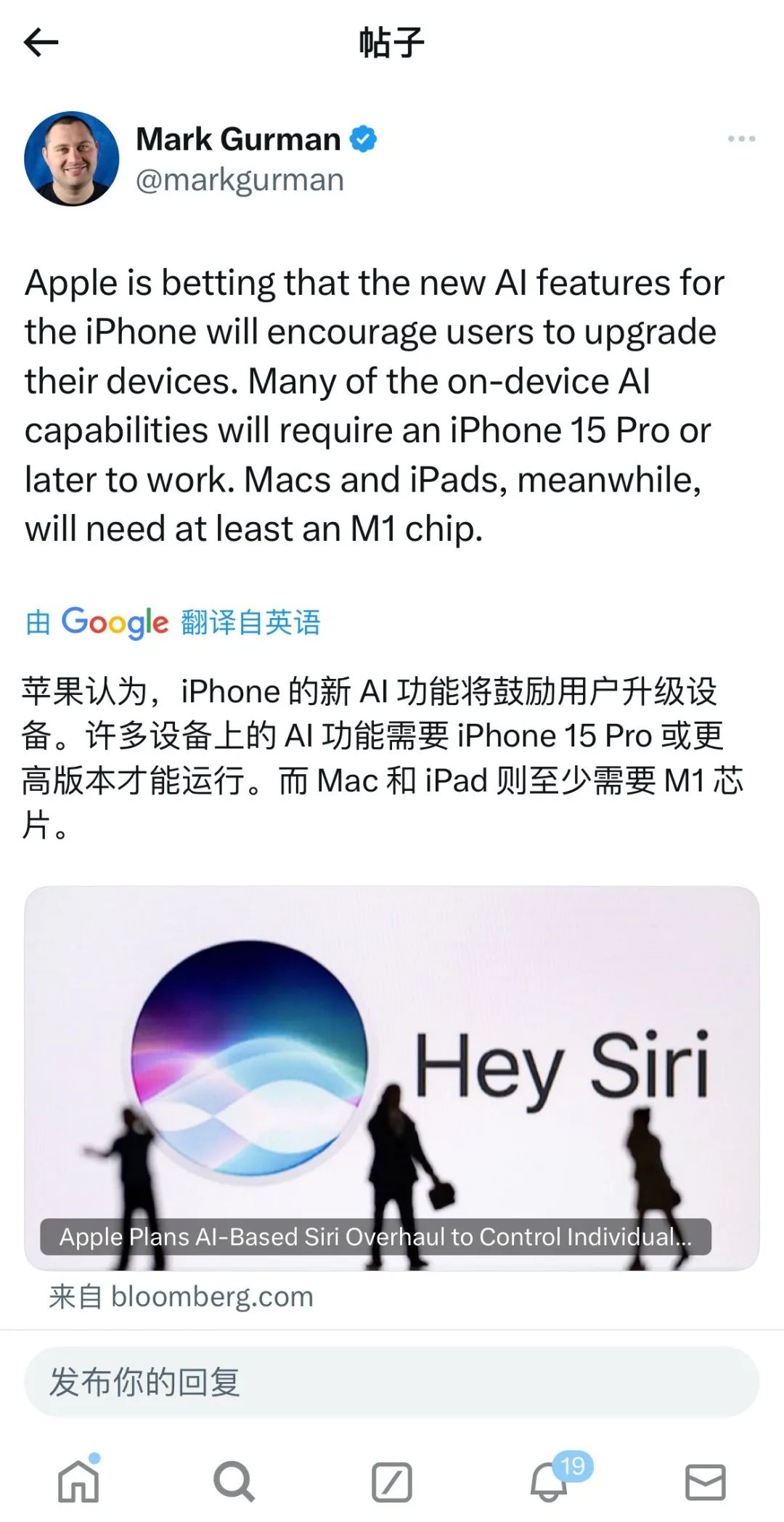
Task: Tap the reply field to write a reply
Action: pos(392,1381)
